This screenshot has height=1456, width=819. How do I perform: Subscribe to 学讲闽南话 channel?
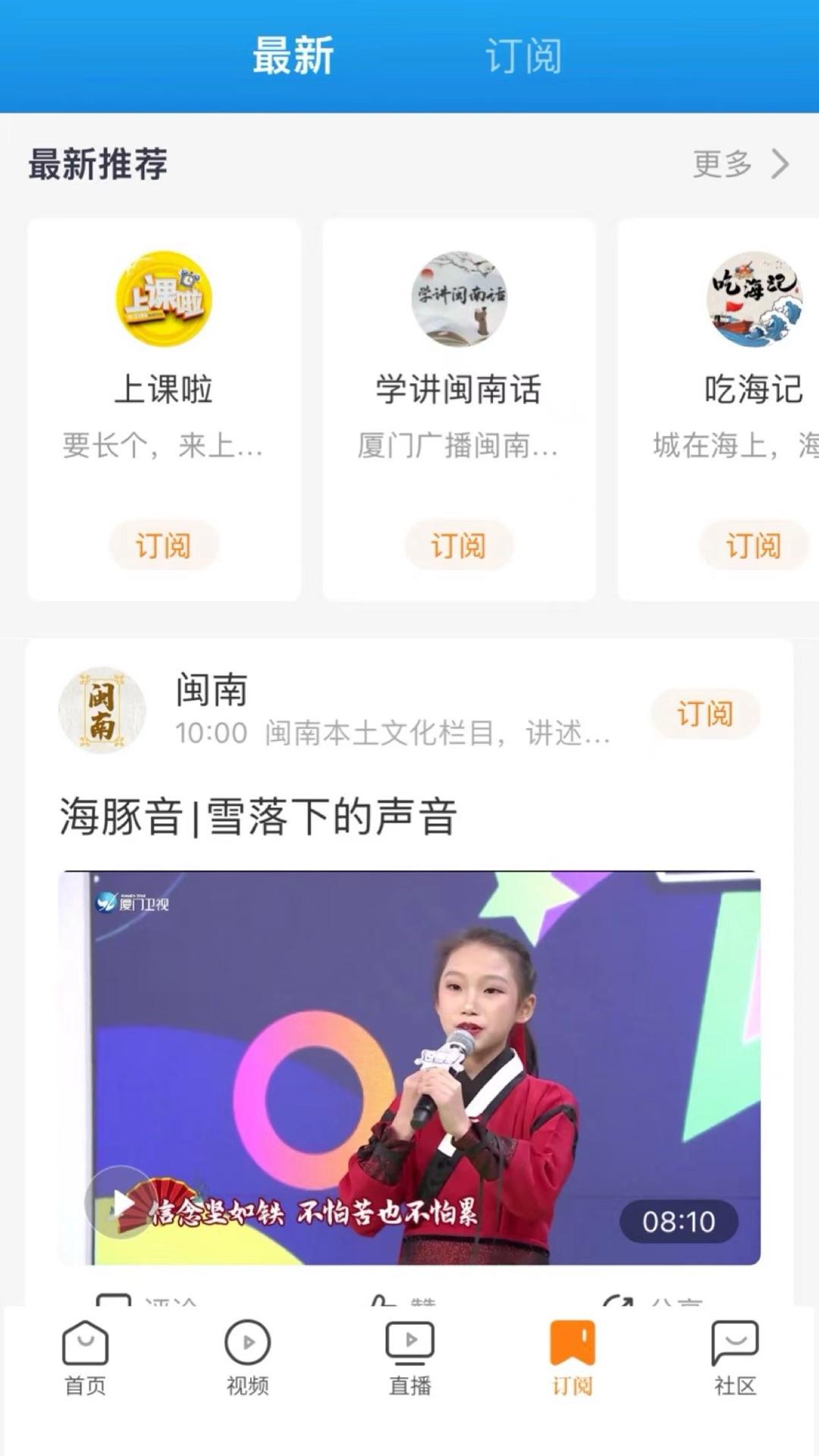(459, 545)
